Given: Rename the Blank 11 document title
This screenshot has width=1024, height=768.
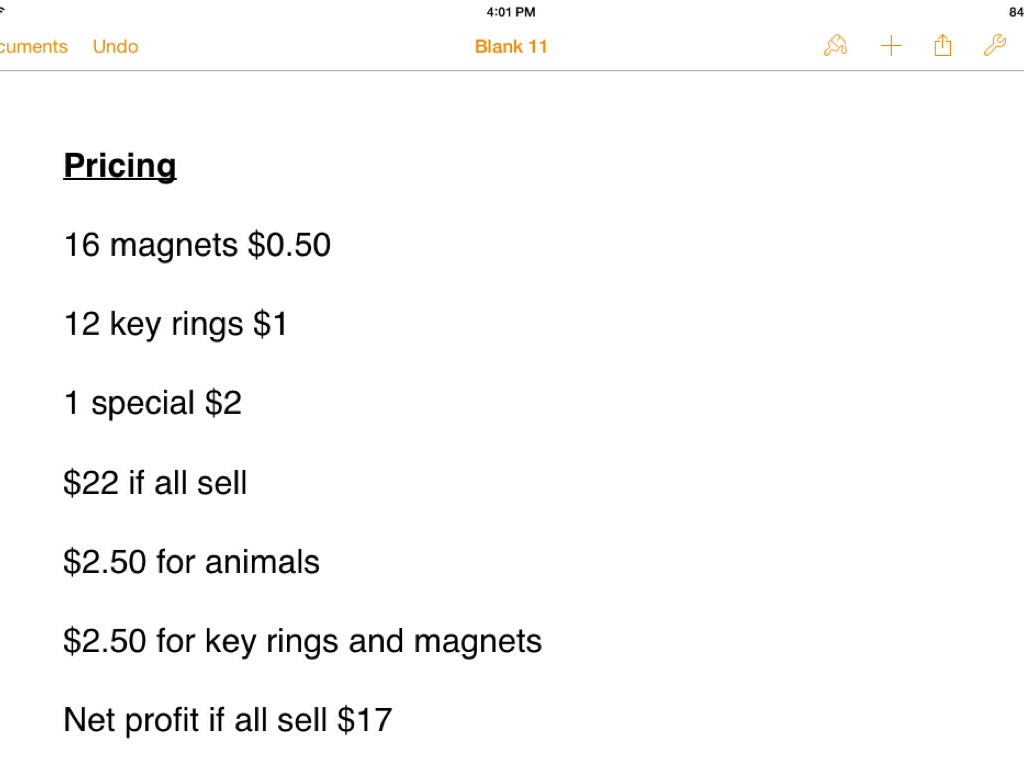Looking at the screenshot, I should (511, 47).
